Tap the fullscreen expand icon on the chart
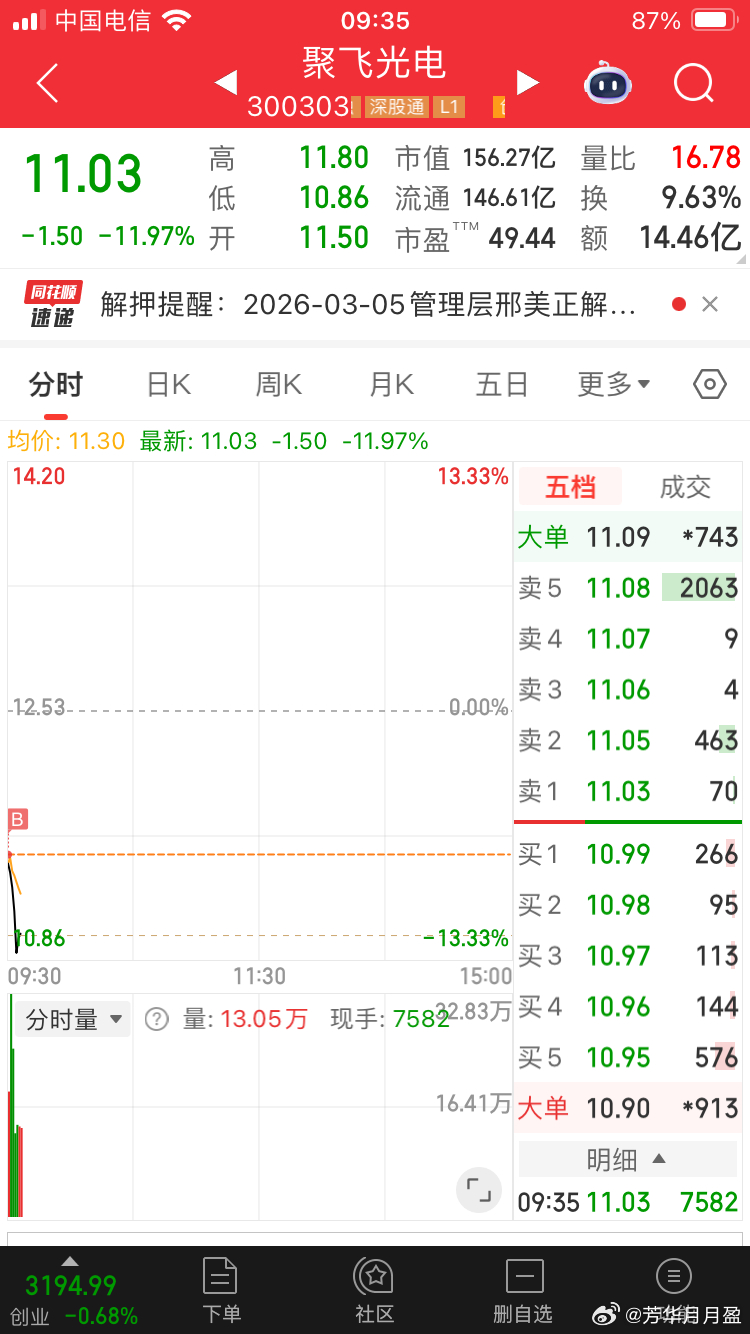Image resolution: width=750 pixels, height=1334 pixels. point(478,1190)
